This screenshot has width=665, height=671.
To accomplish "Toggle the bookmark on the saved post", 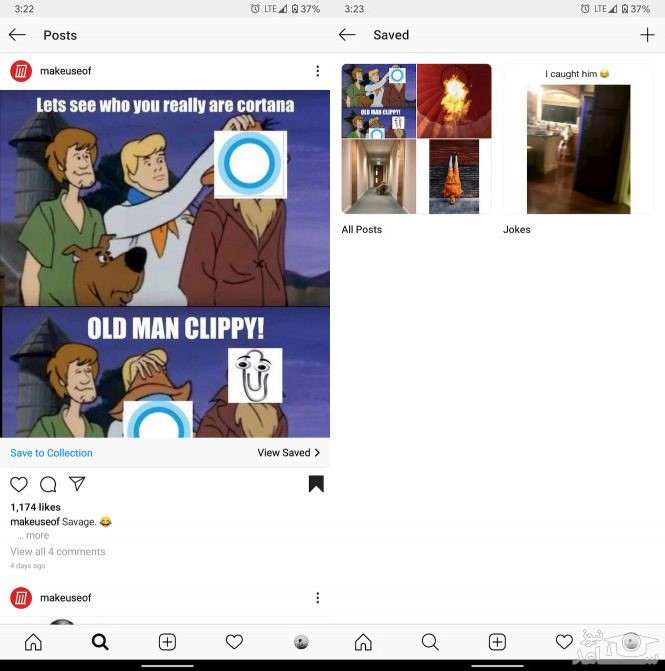I will (316, 484).
